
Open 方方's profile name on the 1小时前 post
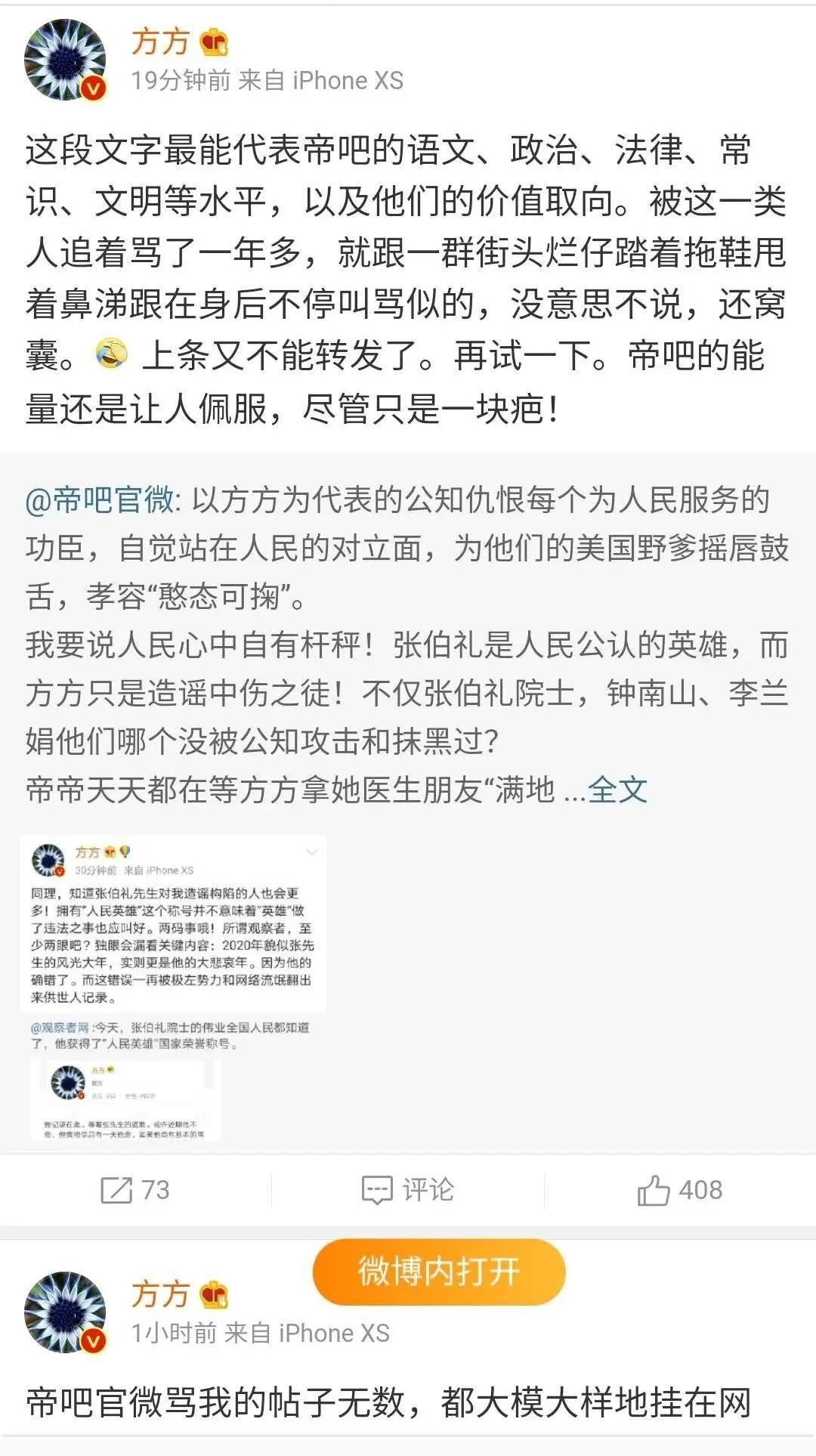[x=160, y=1294]
